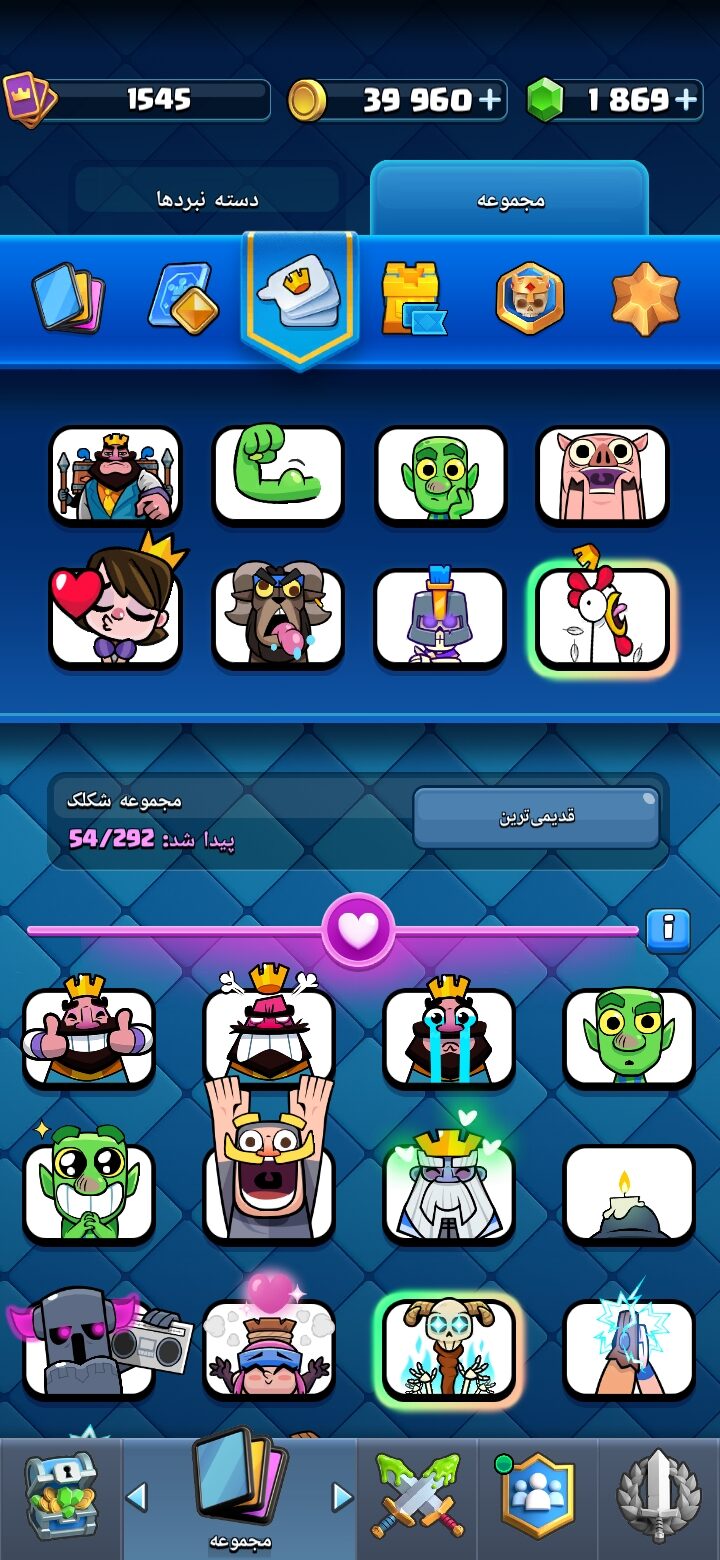Pick the skull with horns emote

click(x=449, y=1350)
